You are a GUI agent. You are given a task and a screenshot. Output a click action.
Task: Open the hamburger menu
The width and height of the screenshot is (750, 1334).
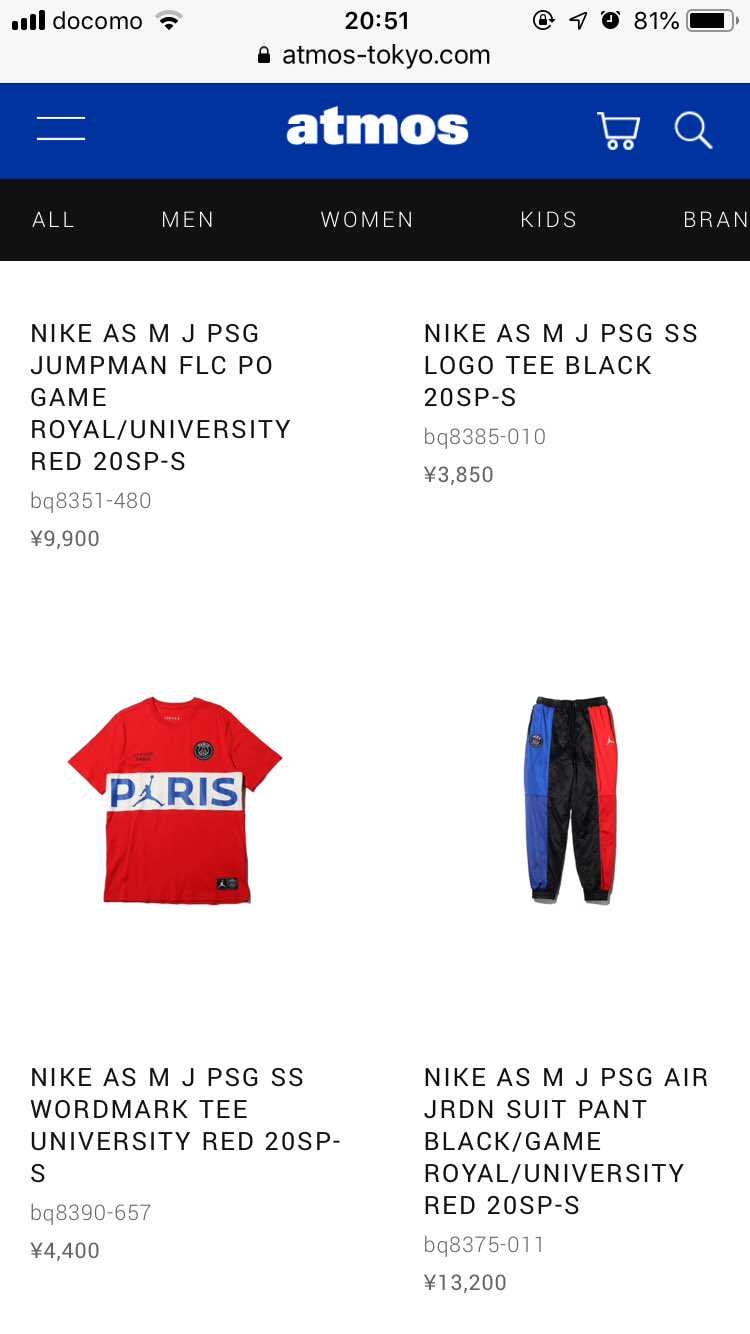[61, 129]
